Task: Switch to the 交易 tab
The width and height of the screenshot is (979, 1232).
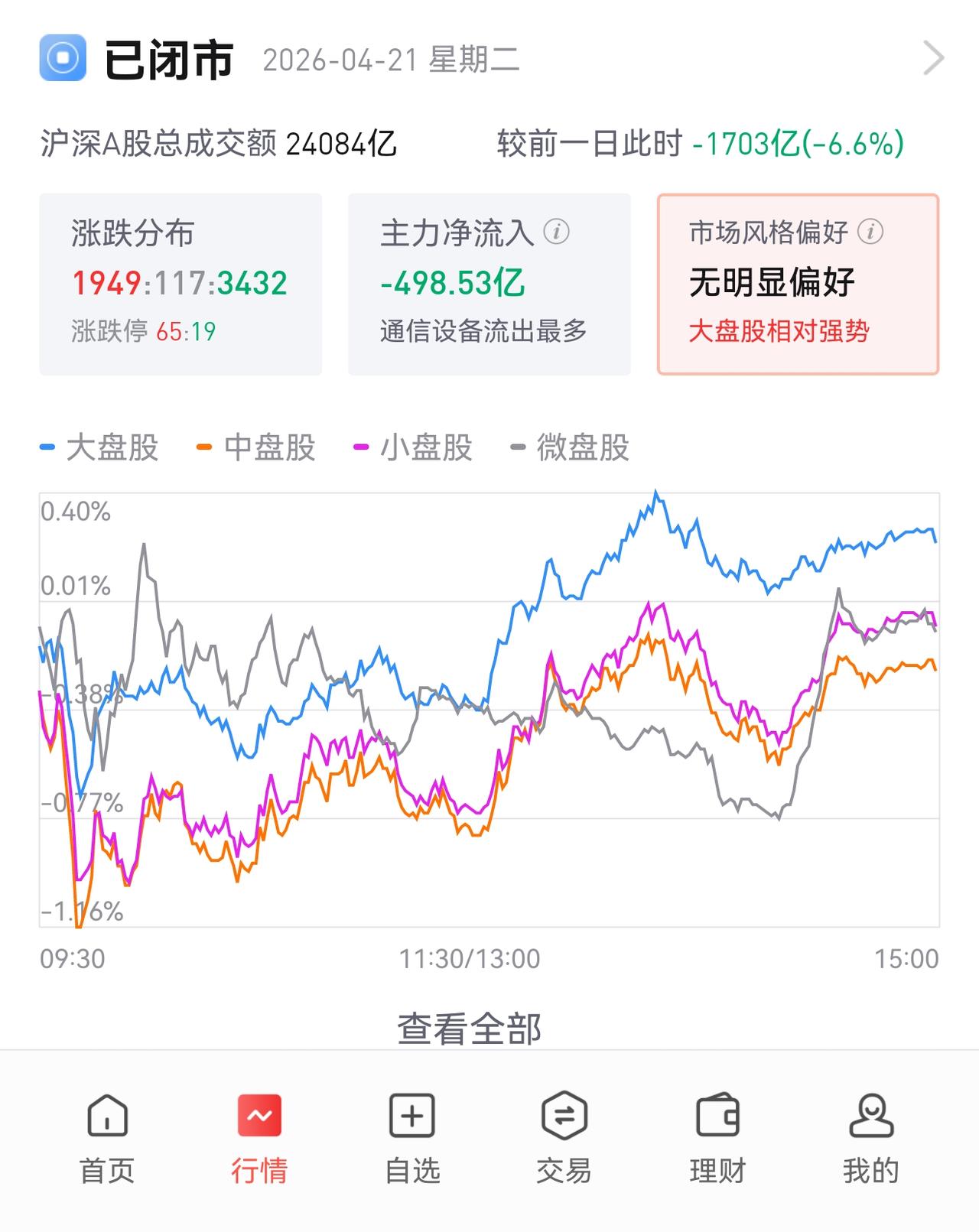Action: (x=564, y=1139)
